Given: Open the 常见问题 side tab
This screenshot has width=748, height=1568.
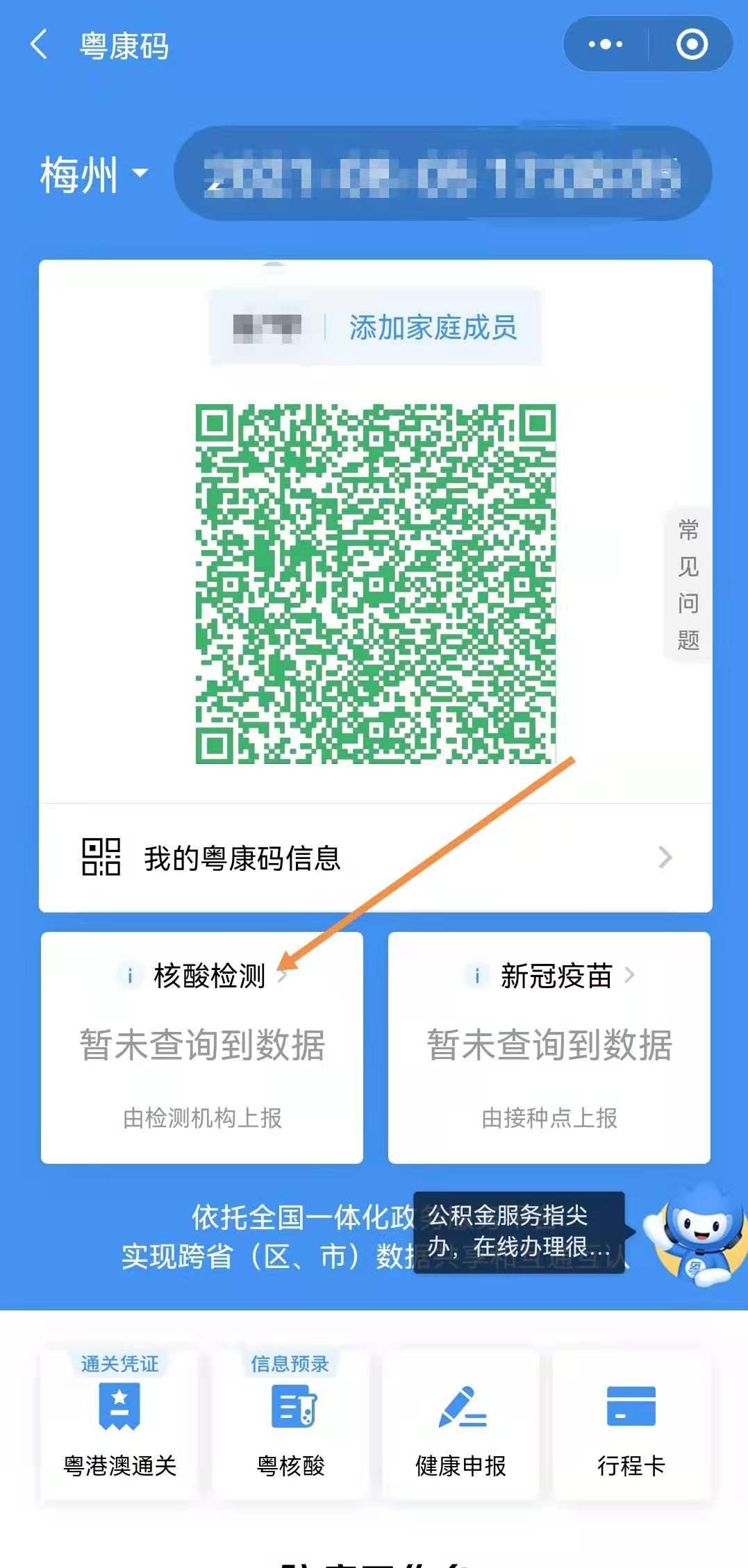Looking at the screenshot, I should pyautogui.click(x=688, y=585).
